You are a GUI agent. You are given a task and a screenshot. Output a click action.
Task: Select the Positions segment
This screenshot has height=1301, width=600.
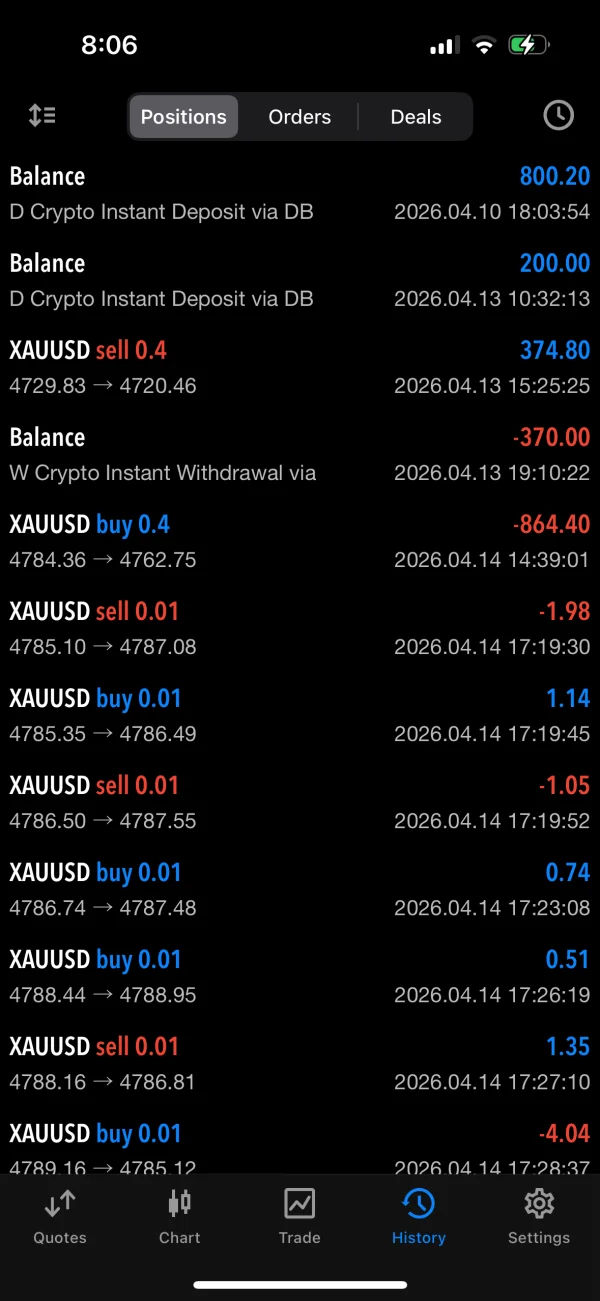click(x=184, y=117)
